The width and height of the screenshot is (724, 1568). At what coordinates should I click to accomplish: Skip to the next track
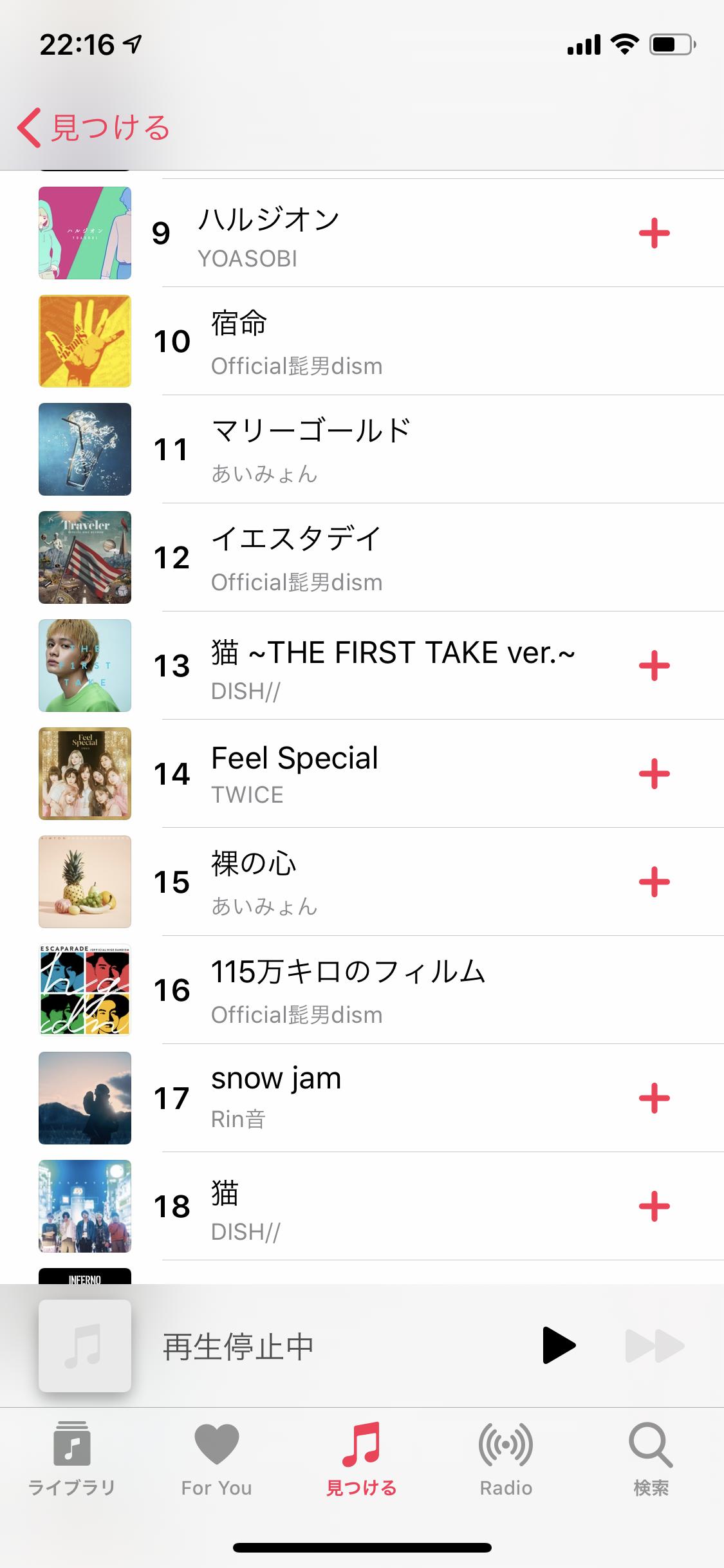point(654,1345)
